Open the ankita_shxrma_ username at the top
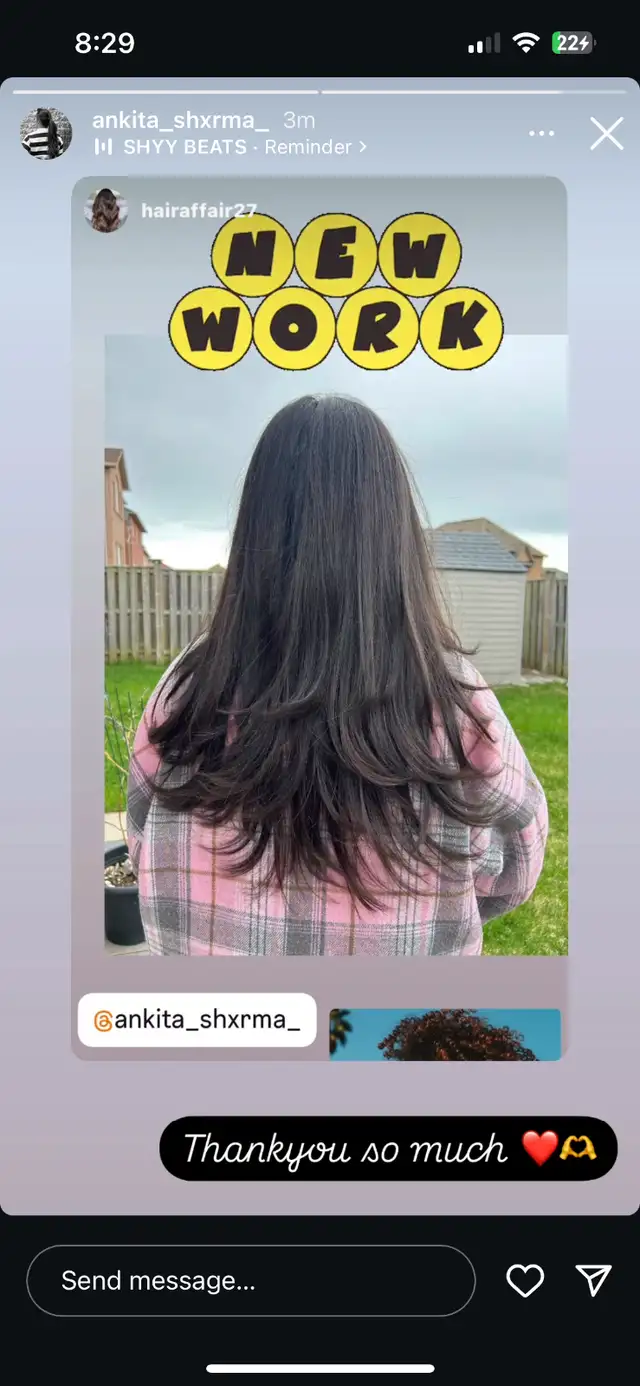640x1386 pixels. click(181, 120)
